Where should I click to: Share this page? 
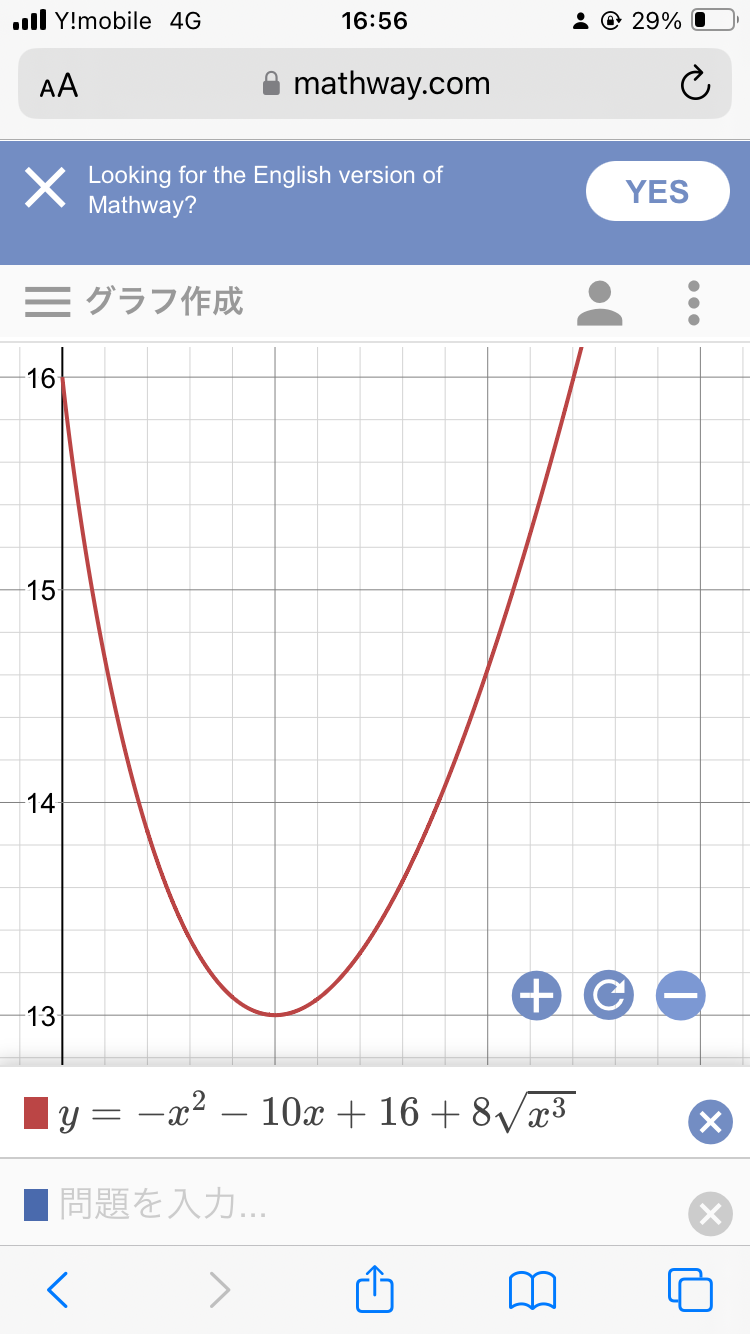tap(375, 1288)
